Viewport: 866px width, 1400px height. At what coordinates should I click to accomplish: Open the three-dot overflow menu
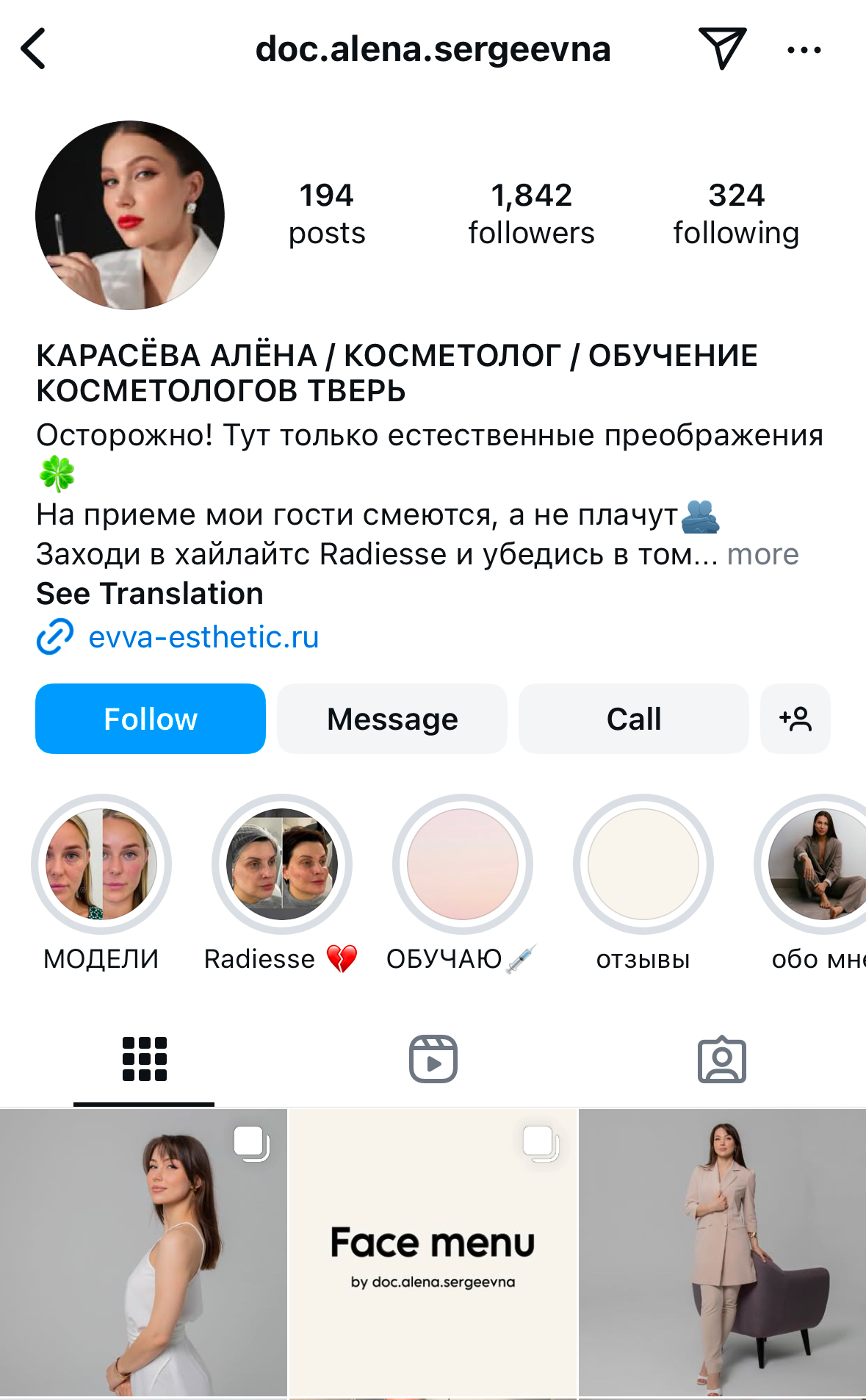pos(804,50)
